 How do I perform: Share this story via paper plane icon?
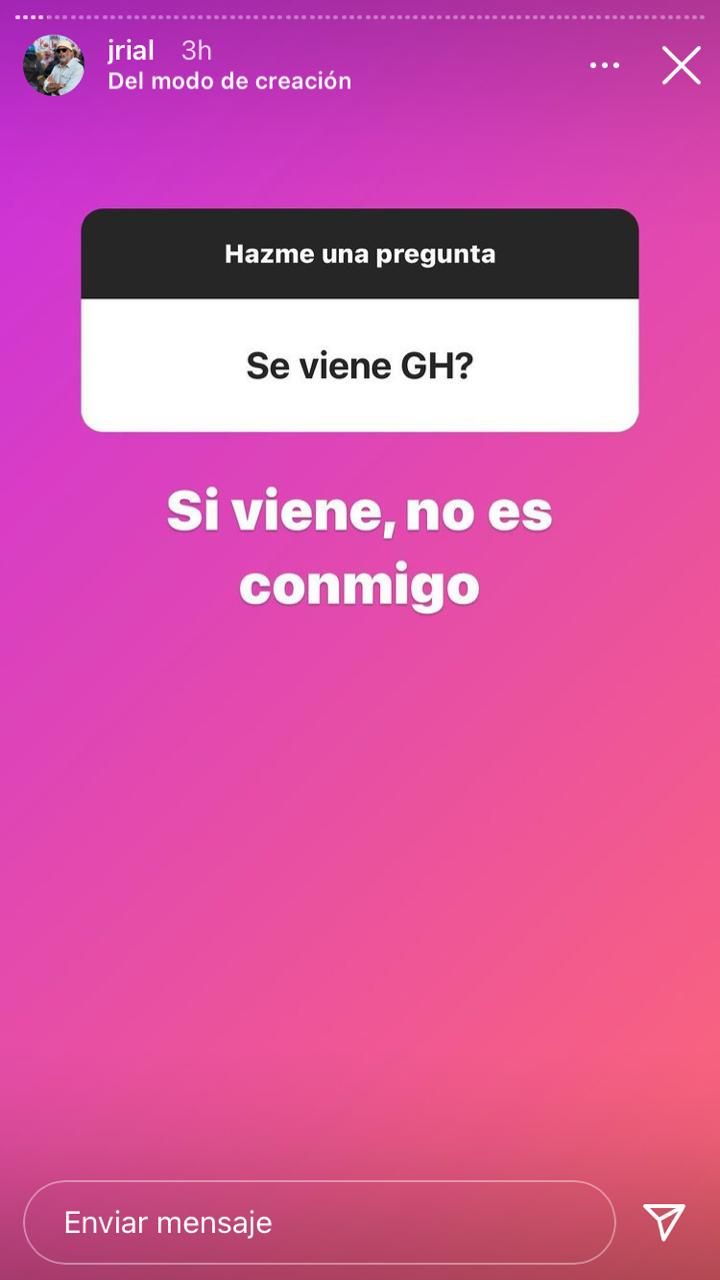pos(664,1222)
